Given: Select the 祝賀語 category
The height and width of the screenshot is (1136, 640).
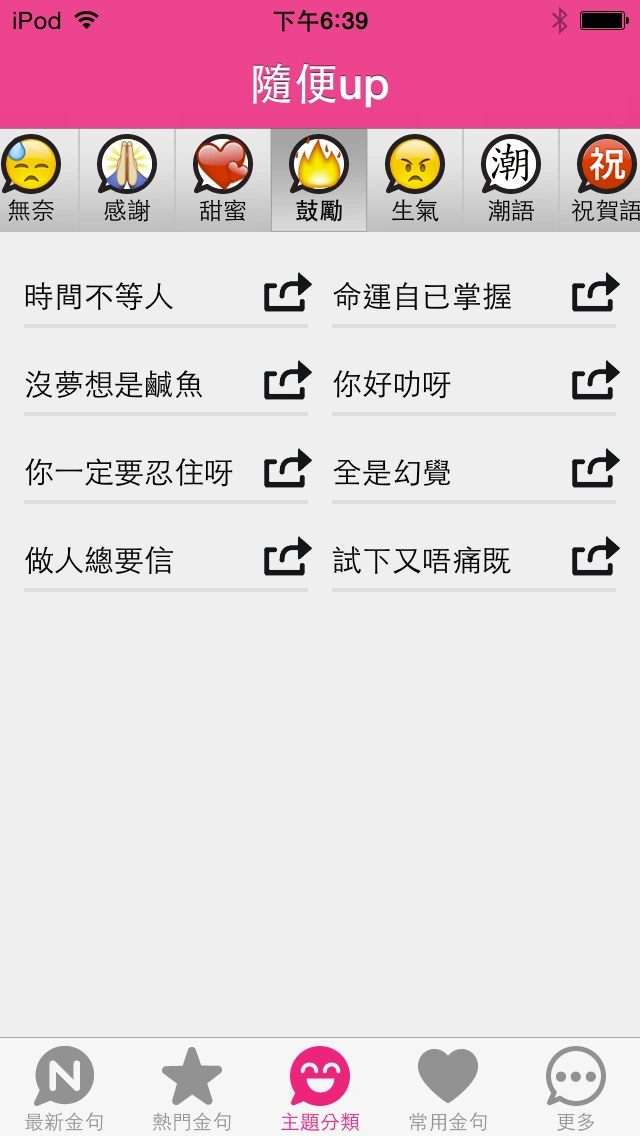Looking at the screenshot, I should 605,180.
